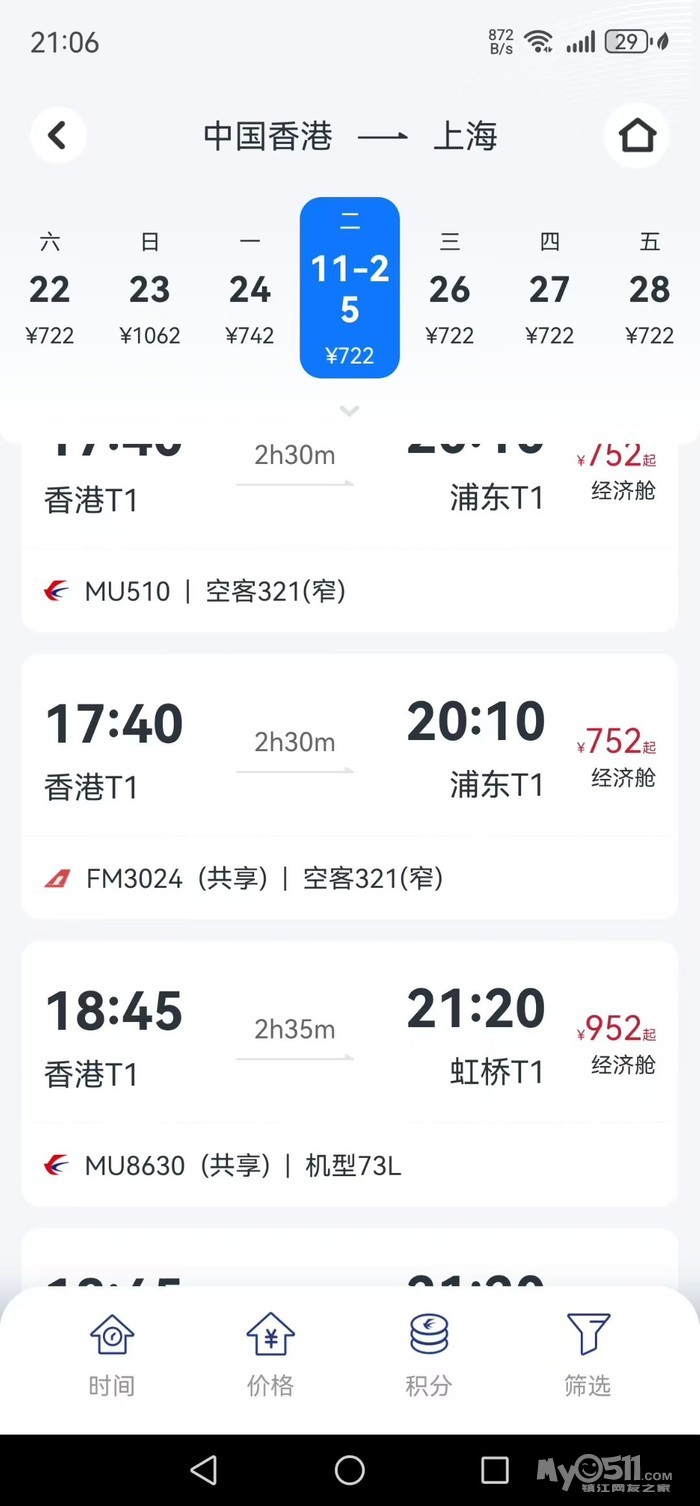Switch to Friday the 28th date
Viewport: 700px width, 1506px height.
point(650,290)
